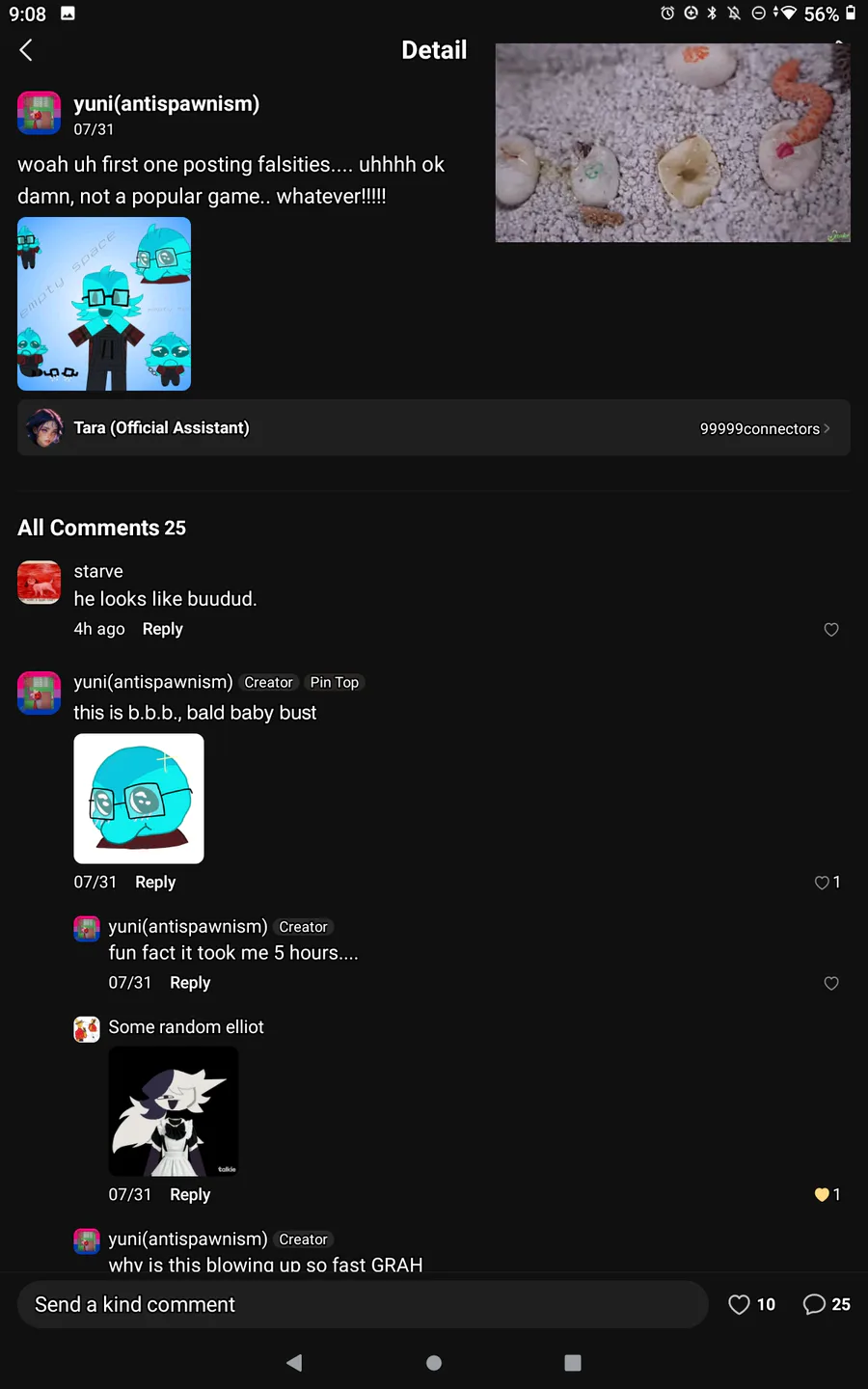The image size is (868, 1389).
Task: Open the comments bubble showing 25
Action: (x=827, y=1304)
